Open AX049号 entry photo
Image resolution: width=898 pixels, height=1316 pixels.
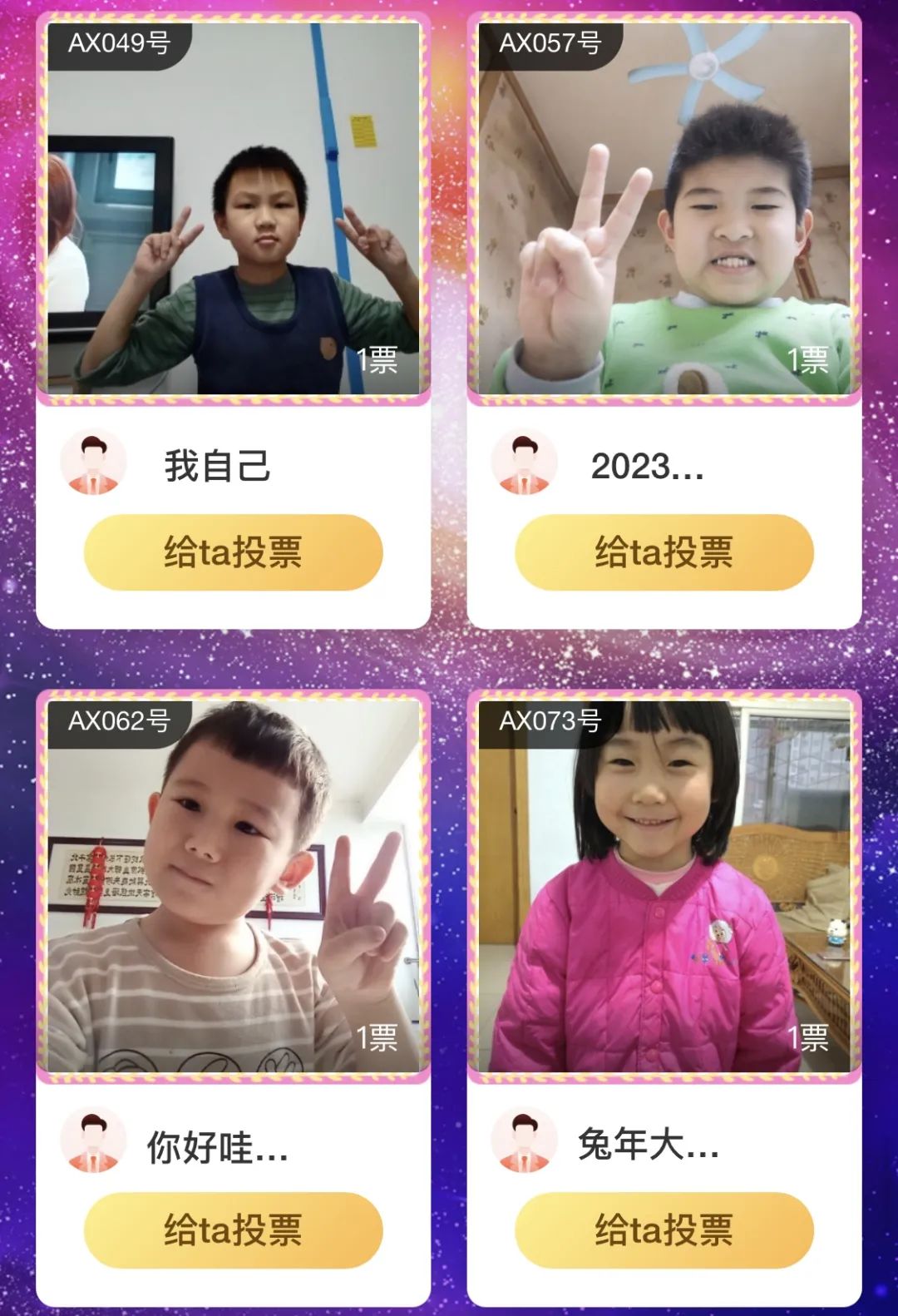[x=233, y=208]
